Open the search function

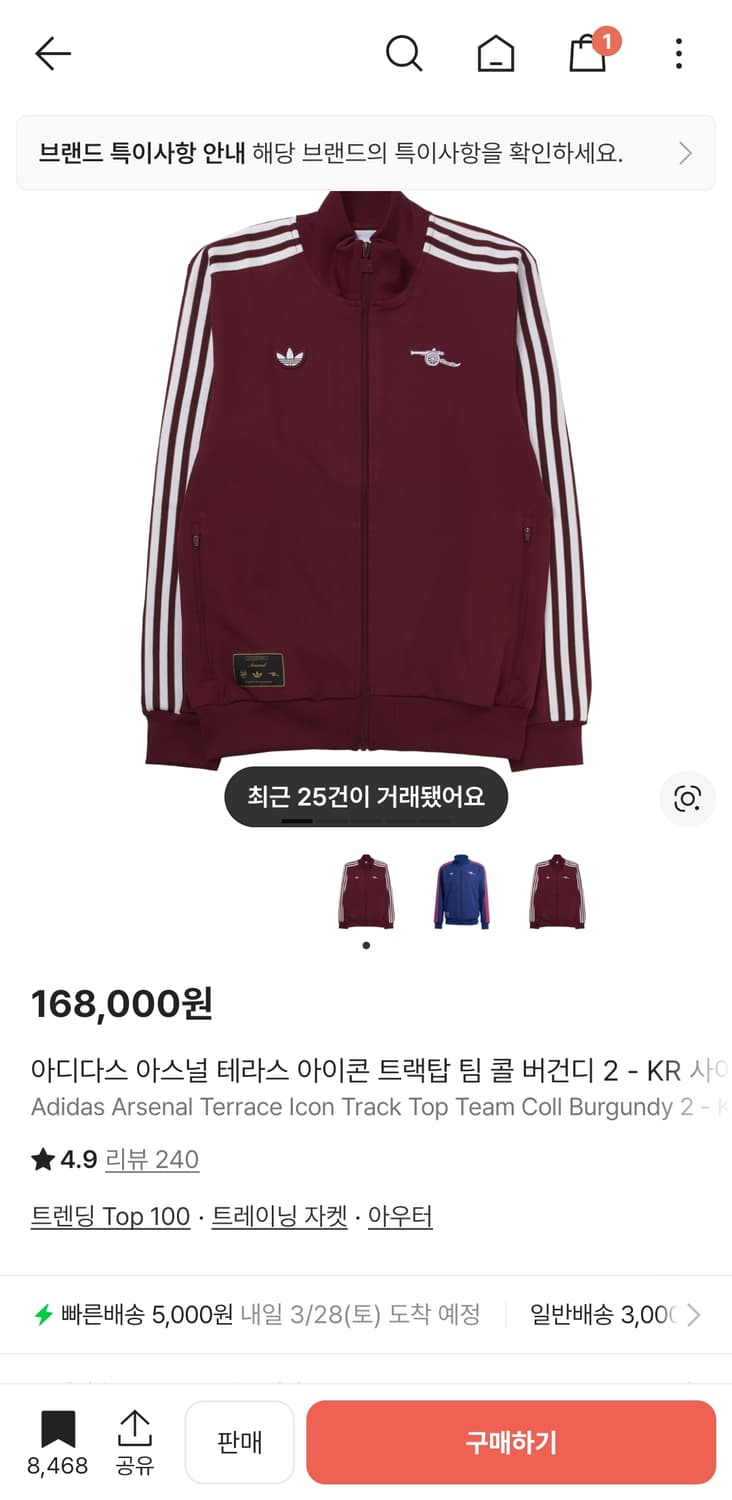[405, 53]
